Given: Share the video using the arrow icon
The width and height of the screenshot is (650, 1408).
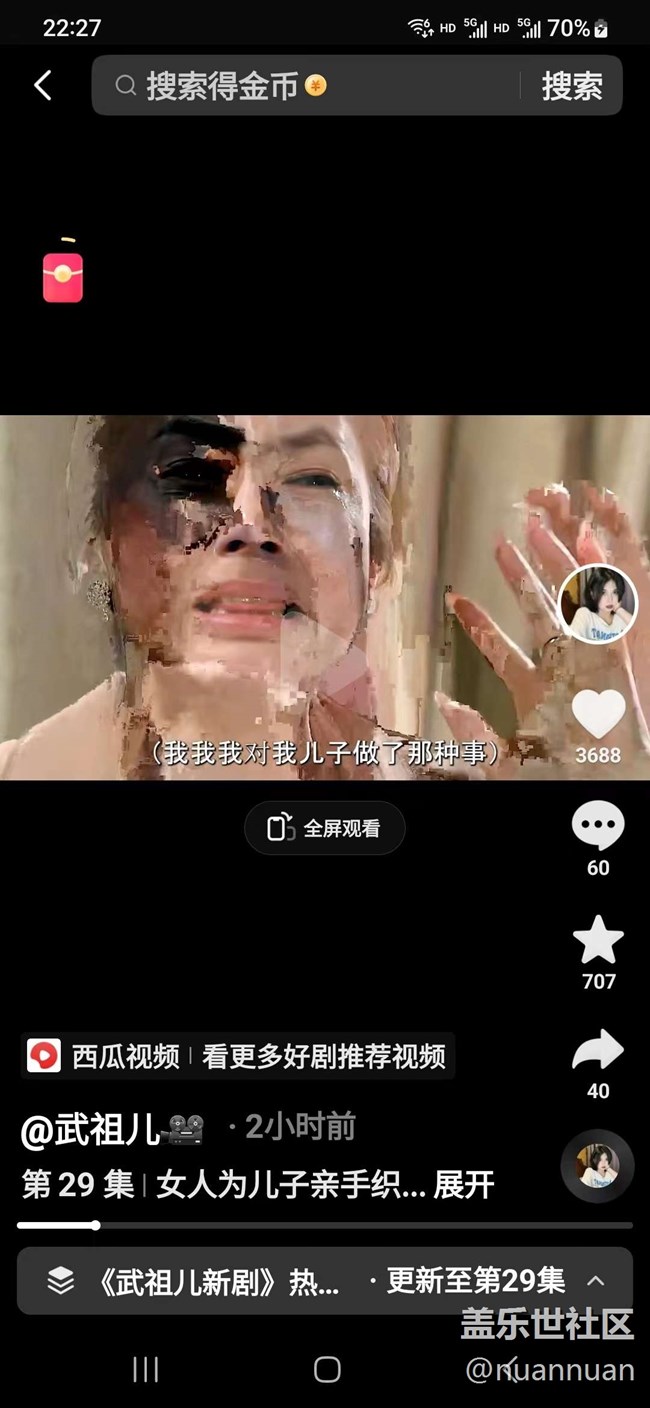Looking at the screenshot, I should pos(598,1052).
